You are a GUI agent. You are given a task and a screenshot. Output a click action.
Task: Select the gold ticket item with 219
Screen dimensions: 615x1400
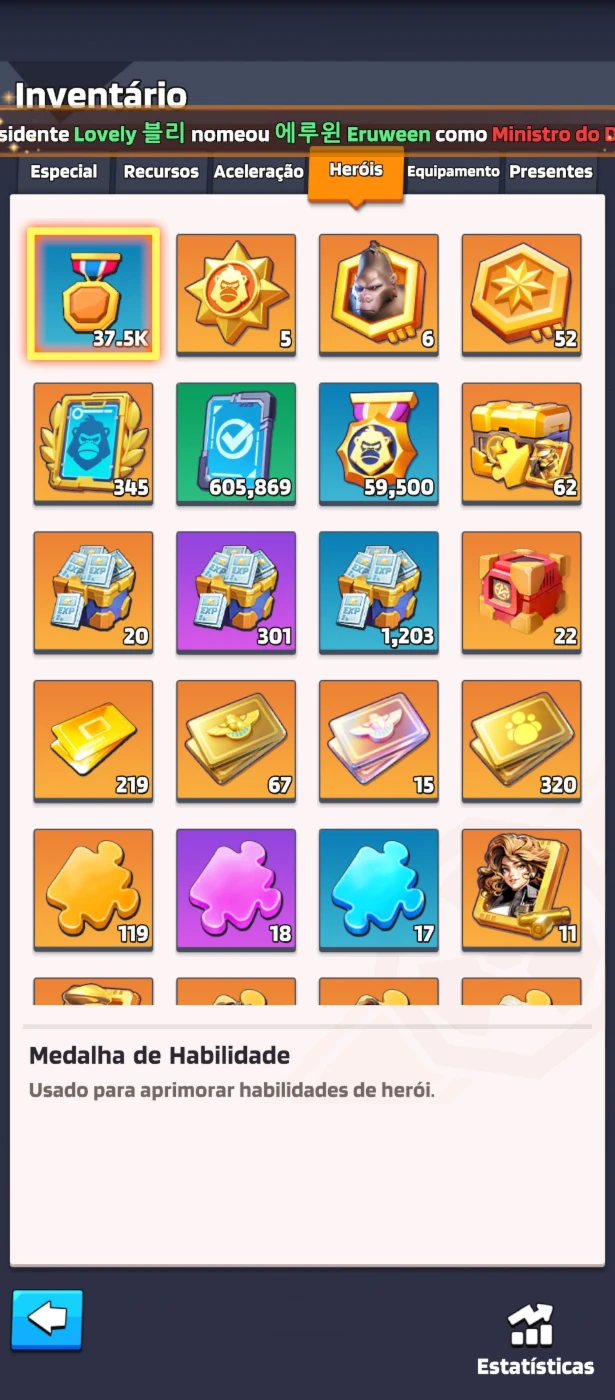click(93, 741)
